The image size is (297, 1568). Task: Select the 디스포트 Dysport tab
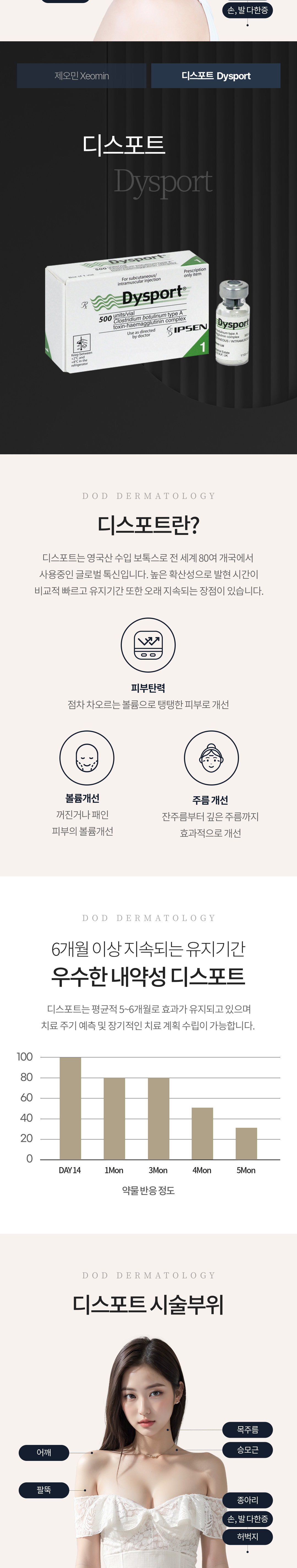point(216,76)
